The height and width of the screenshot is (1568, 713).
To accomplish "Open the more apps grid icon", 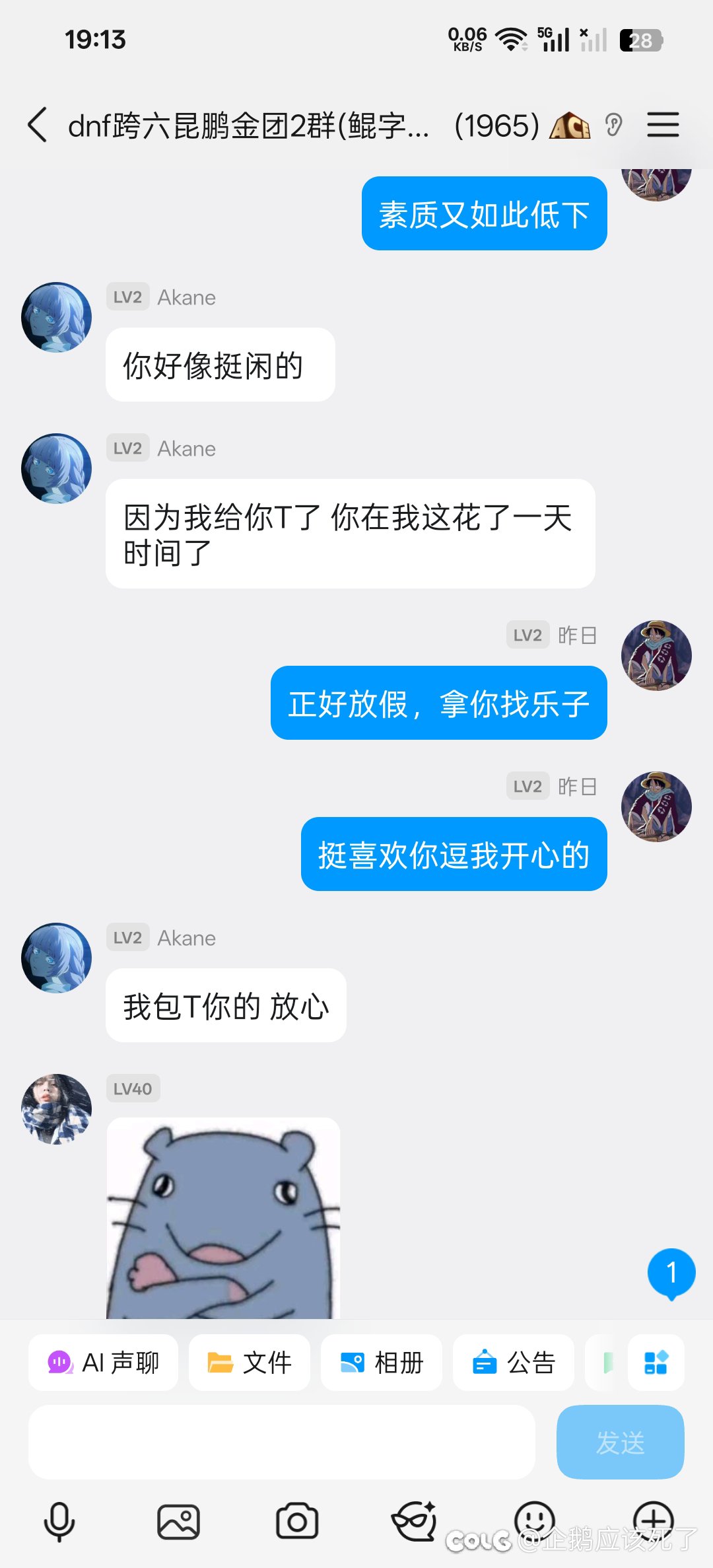I will pos(656,1362).
